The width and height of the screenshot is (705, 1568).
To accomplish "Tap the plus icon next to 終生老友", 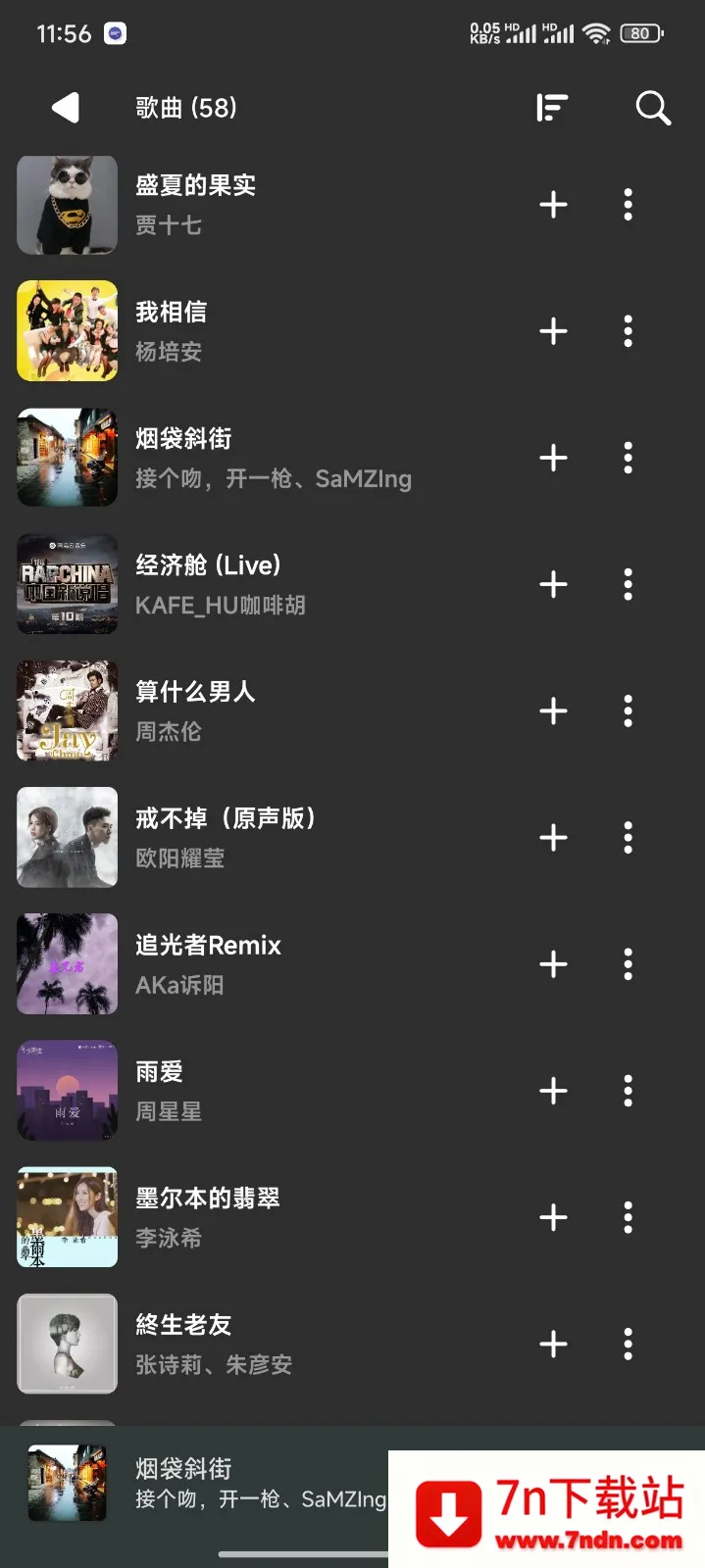I will click(553, 1344).
